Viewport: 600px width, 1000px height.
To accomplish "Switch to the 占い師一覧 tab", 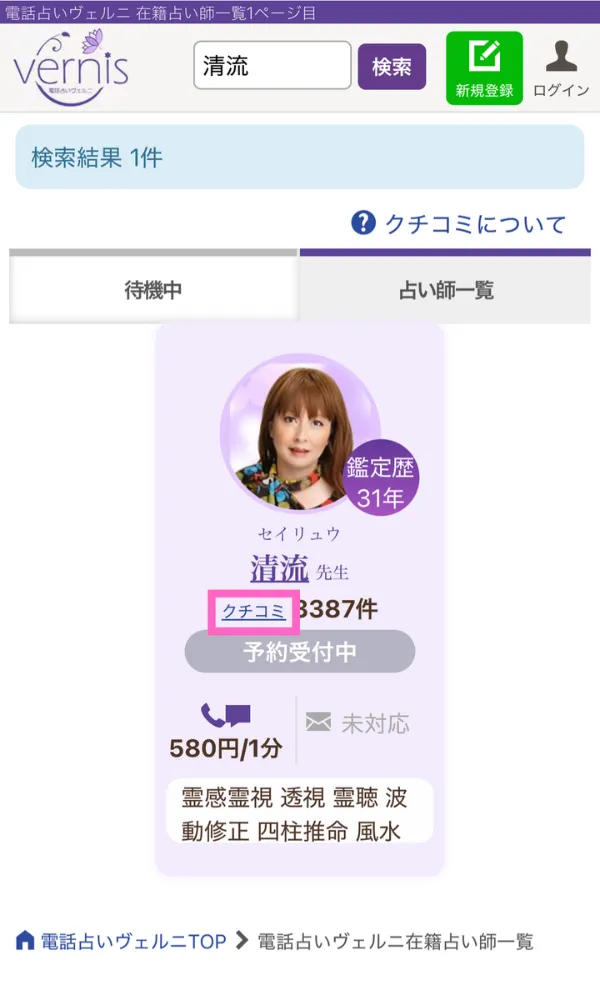I will [x=446, y=290].
